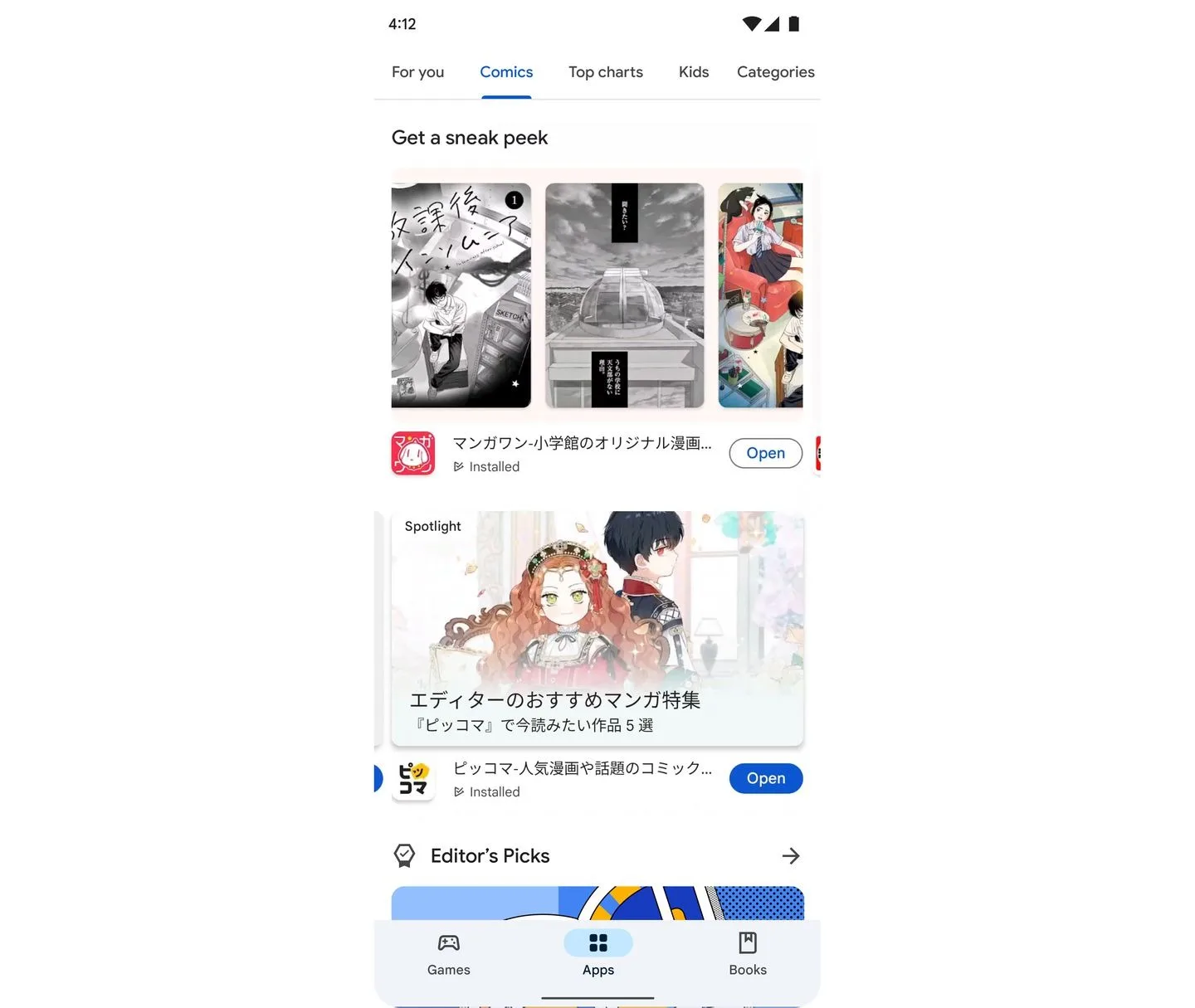Screen dimensions: 1195x1008
Task: View the observatory dome preview page
Action: (x=624, y=295)
